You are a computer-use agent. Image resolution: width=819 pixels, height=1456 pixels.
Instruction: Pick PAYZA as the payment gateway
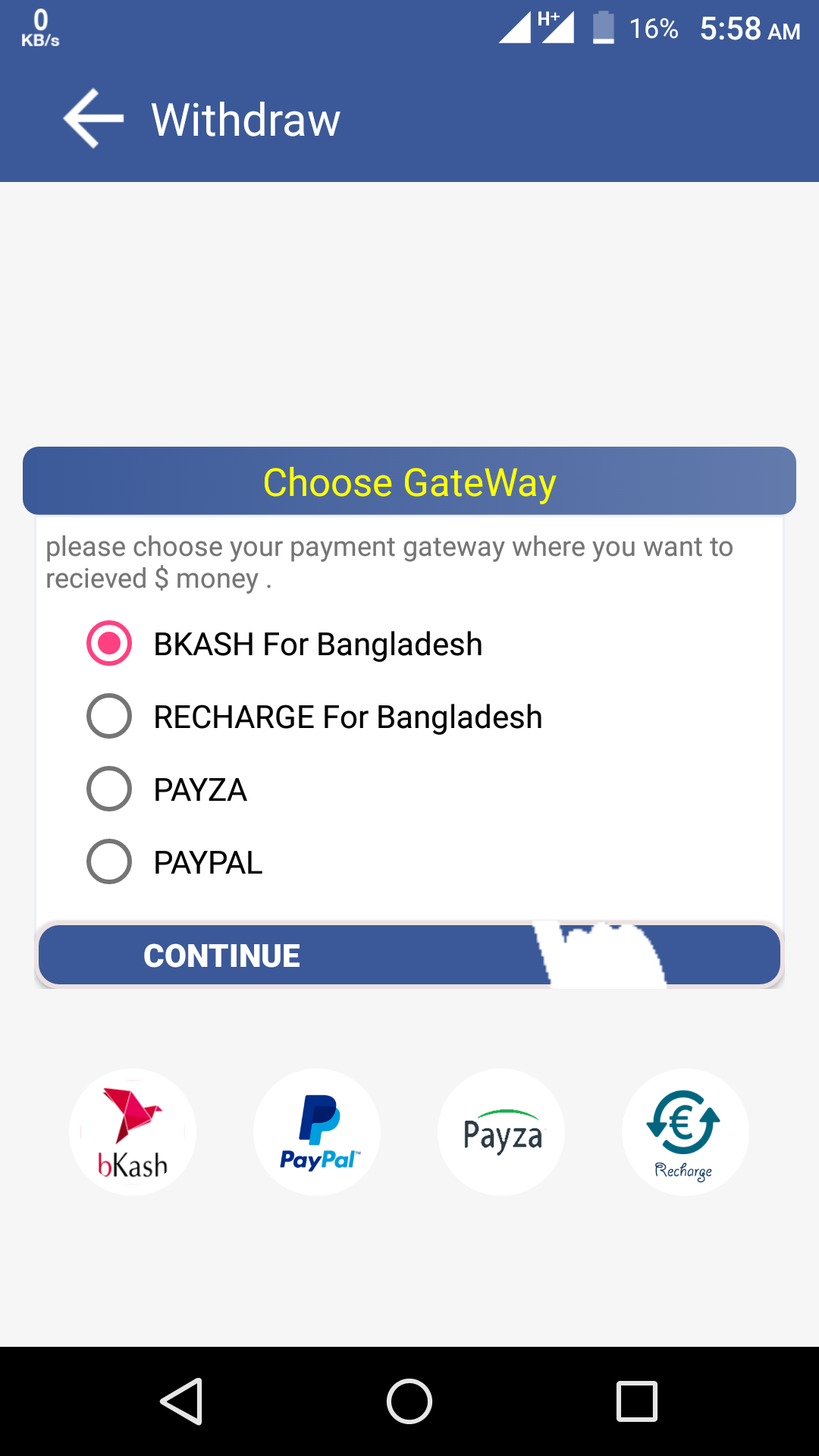pos(110,789)
